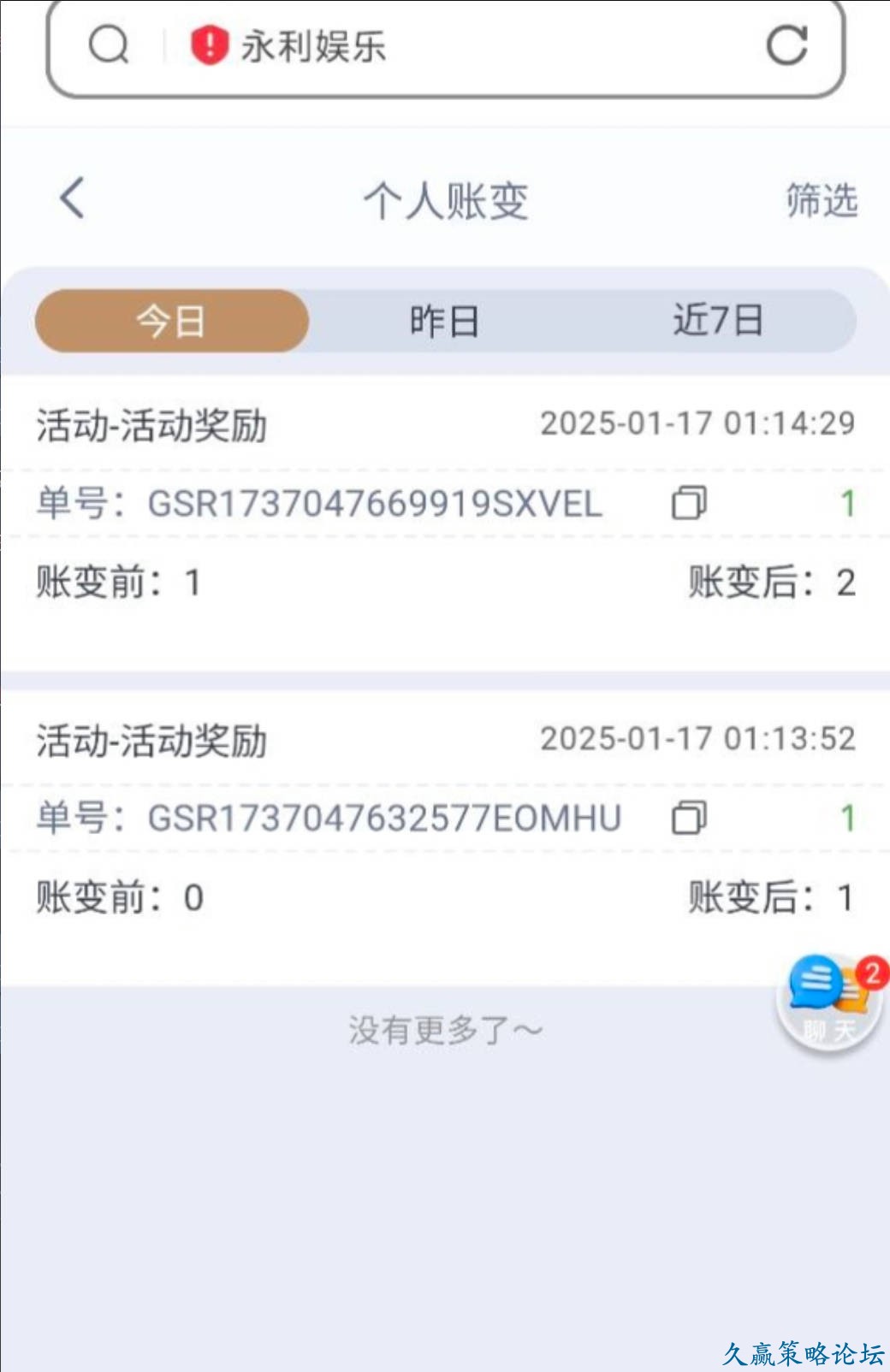Tap the back arrow beside 个人账变
890x1372 pixels.
tap(73, 198)
